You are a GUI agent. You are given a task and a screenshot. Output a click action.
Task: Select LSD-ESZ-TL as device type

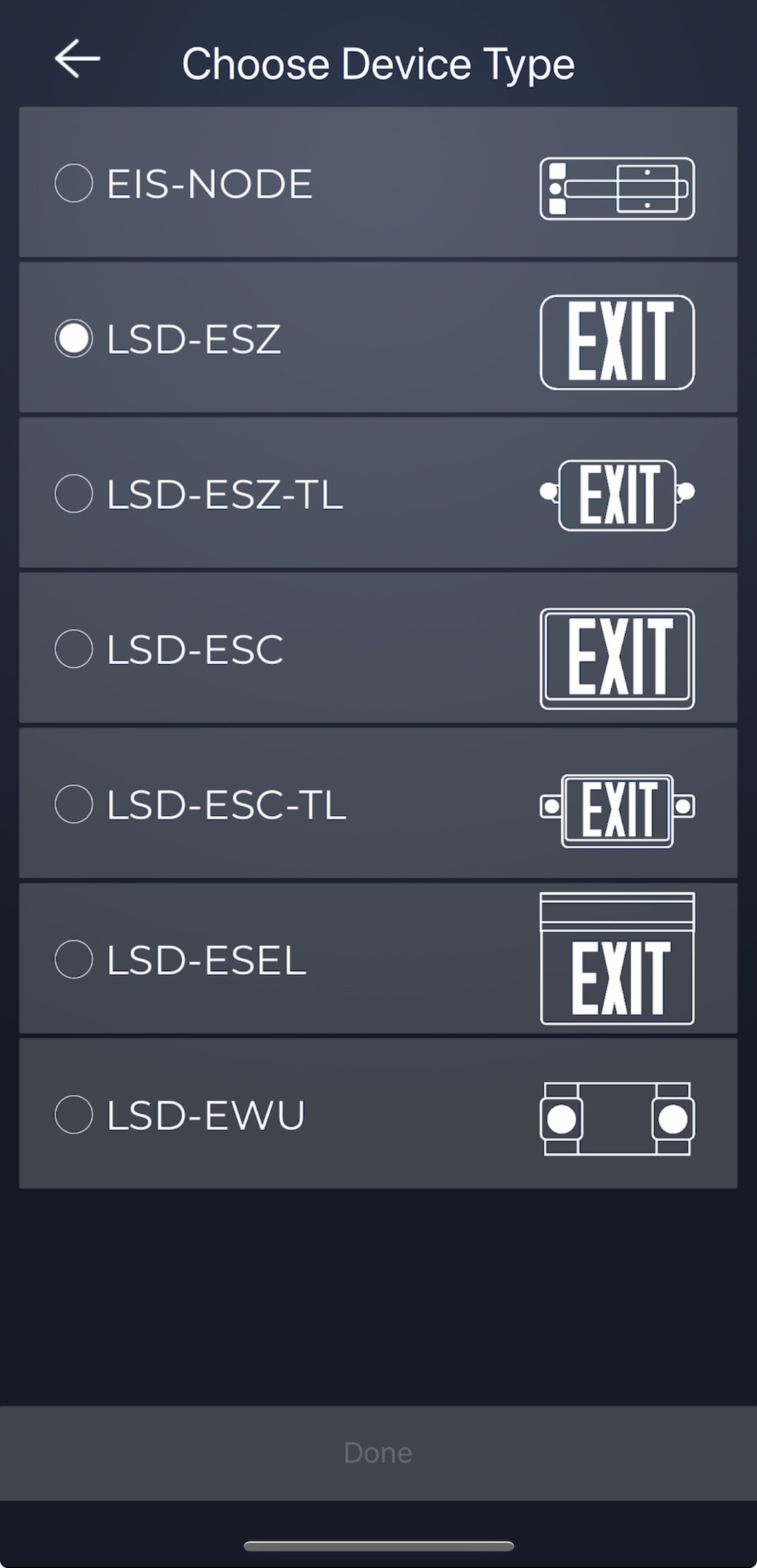click(74, 493)
